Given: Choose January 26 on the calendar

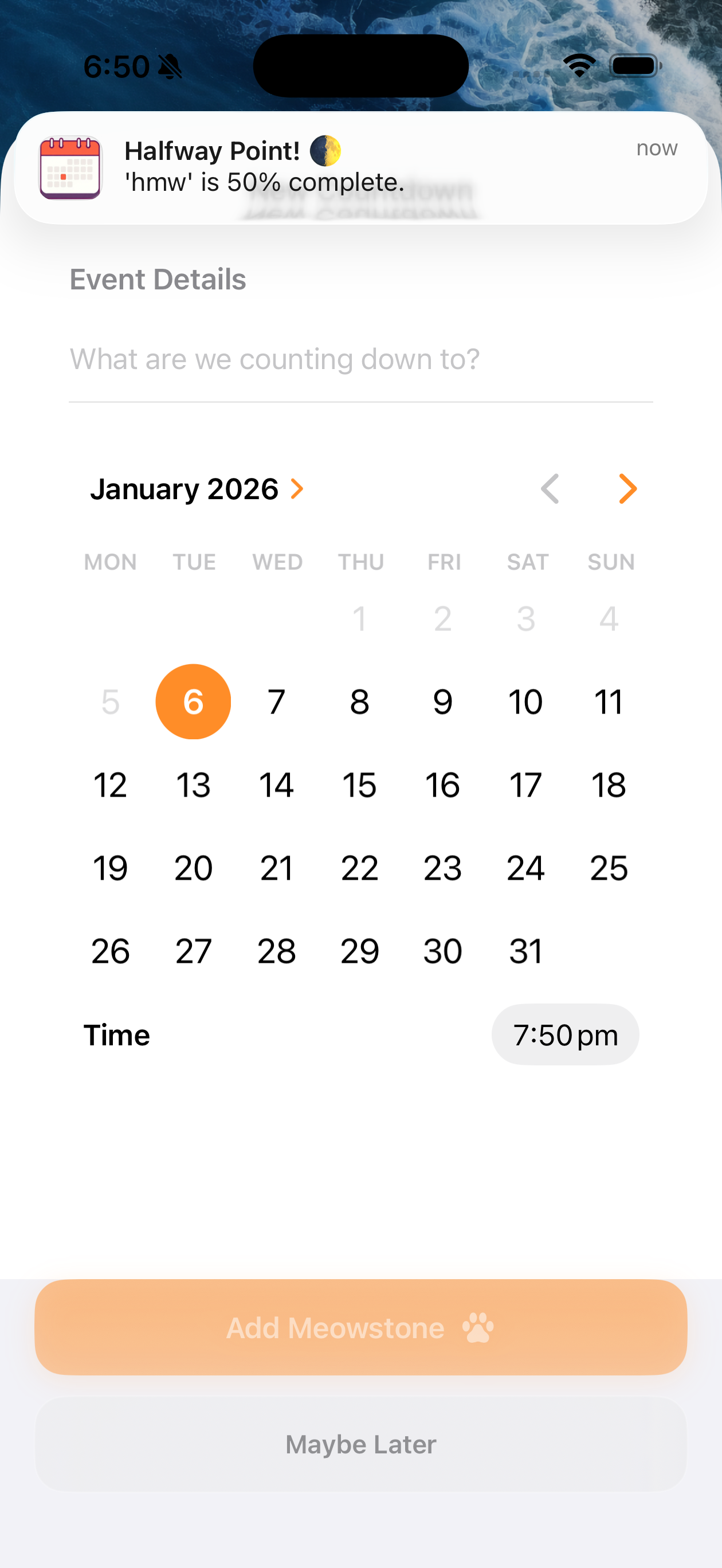Looking at the screenshot, I should 110,951.
